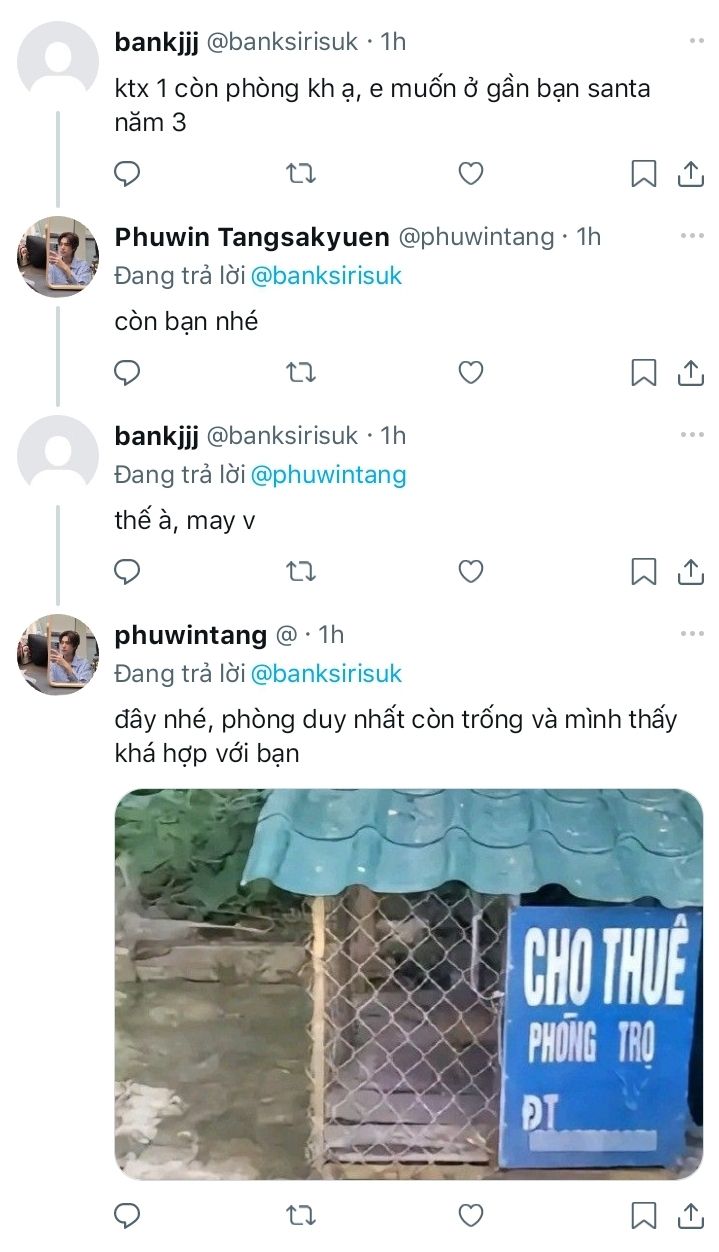
Task: Bookmark the tweet with the rental photo
Action: pos(644,1216)
